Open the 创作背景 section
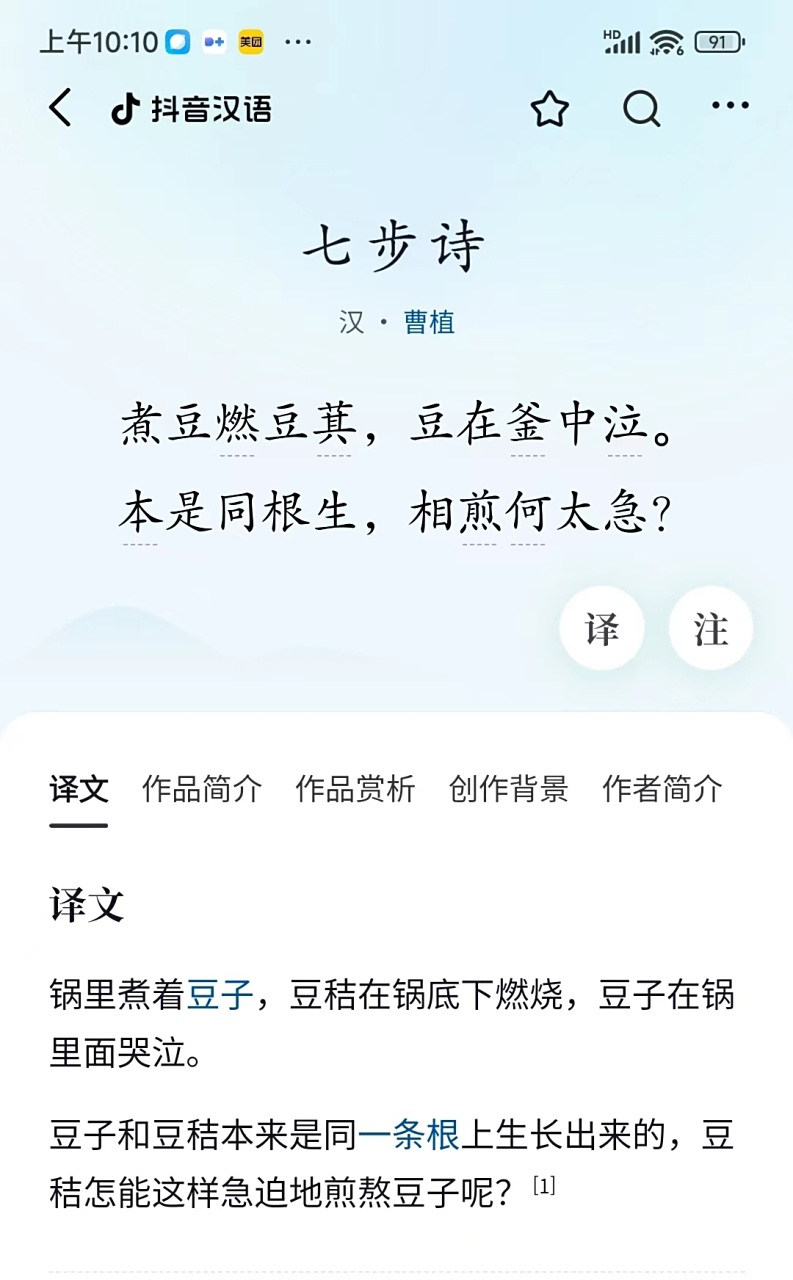 509,789
